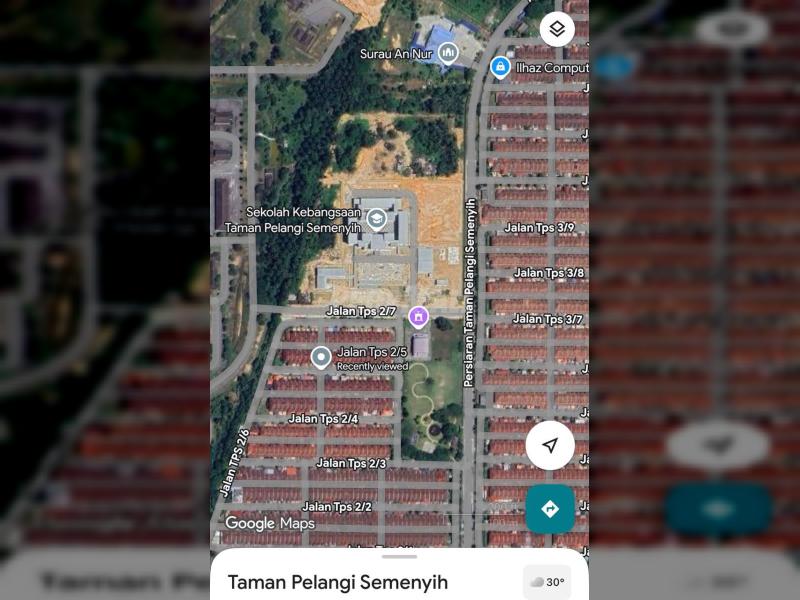Open the Ilhaz Computer marker
The width and height of the screenshot is (800, 600).
click(501, 67)
